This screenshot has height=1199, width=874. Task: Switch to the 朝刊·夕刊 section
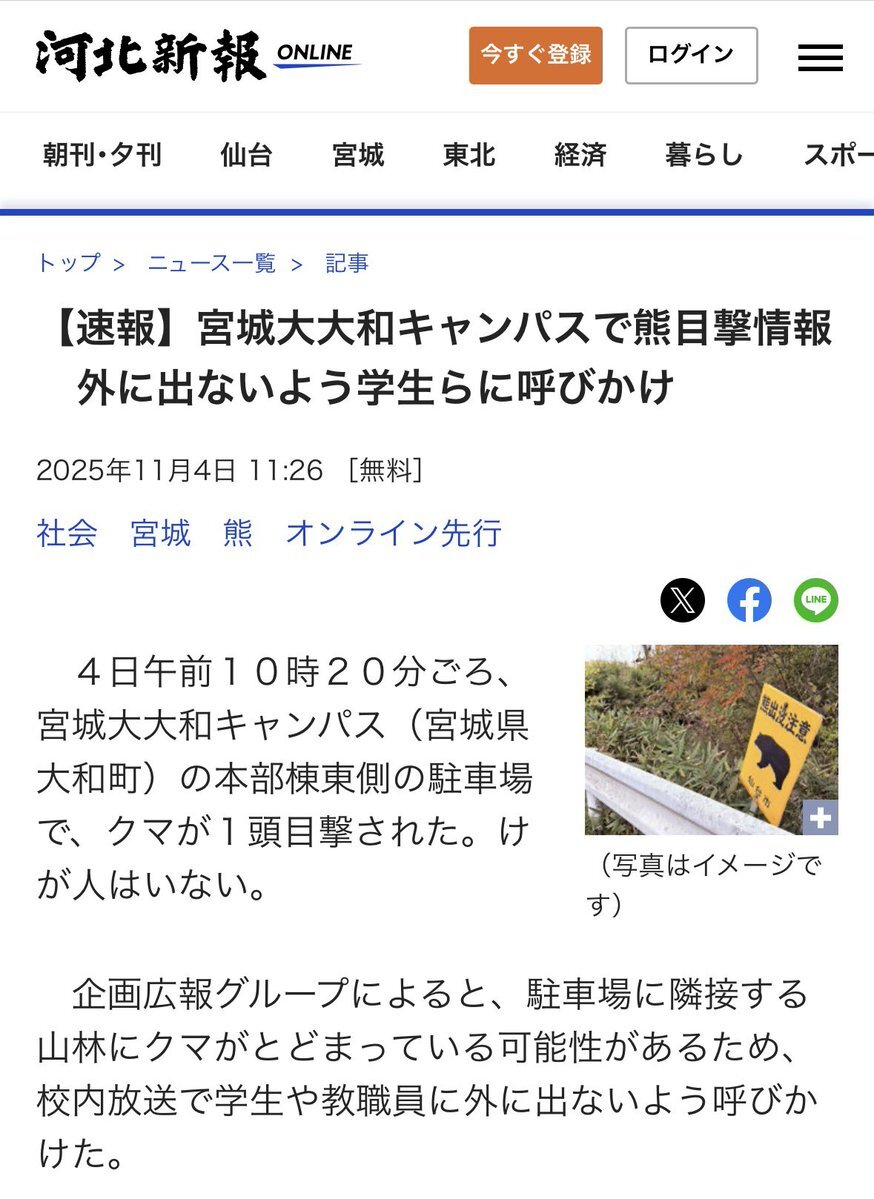pyautogui.click(x=102, y=156)
